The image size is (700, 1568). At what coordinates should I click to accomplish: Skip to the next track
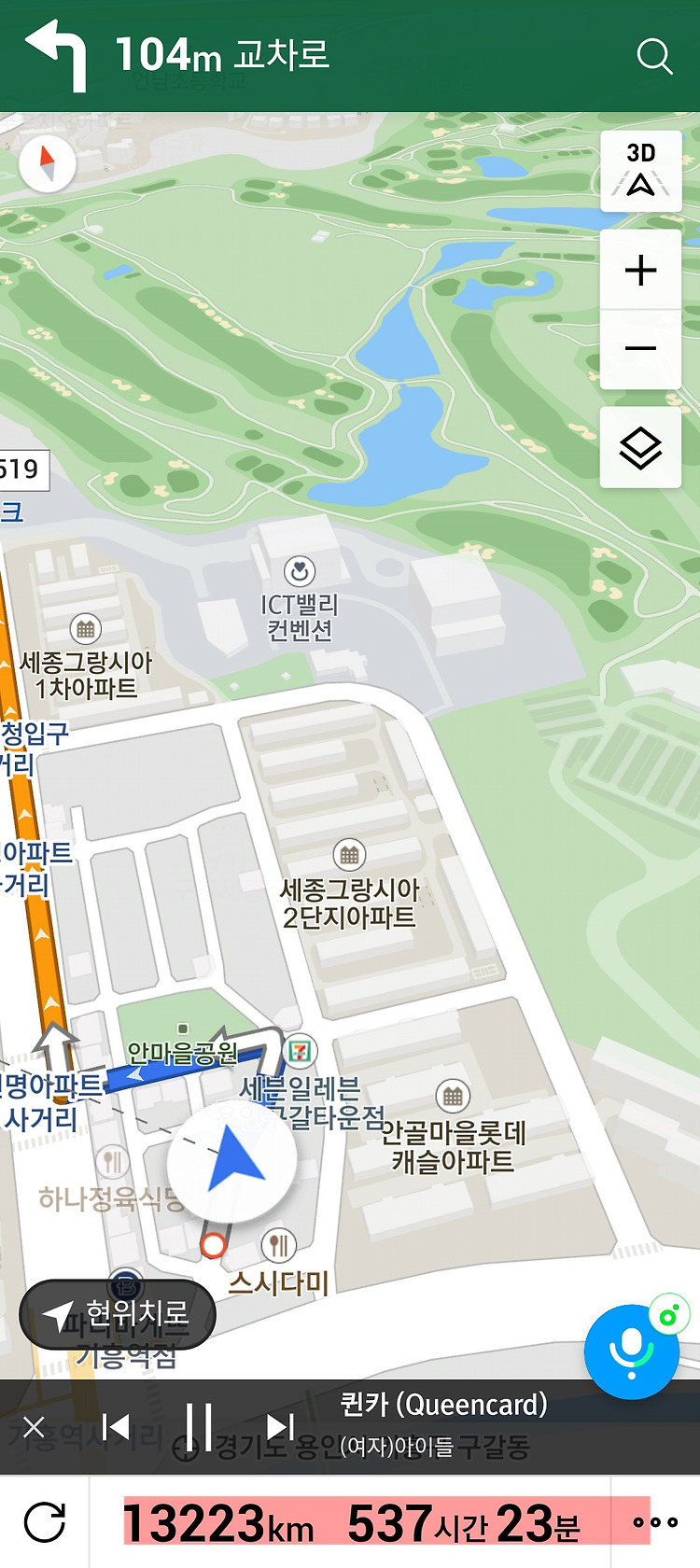[x=280, y=1427]
